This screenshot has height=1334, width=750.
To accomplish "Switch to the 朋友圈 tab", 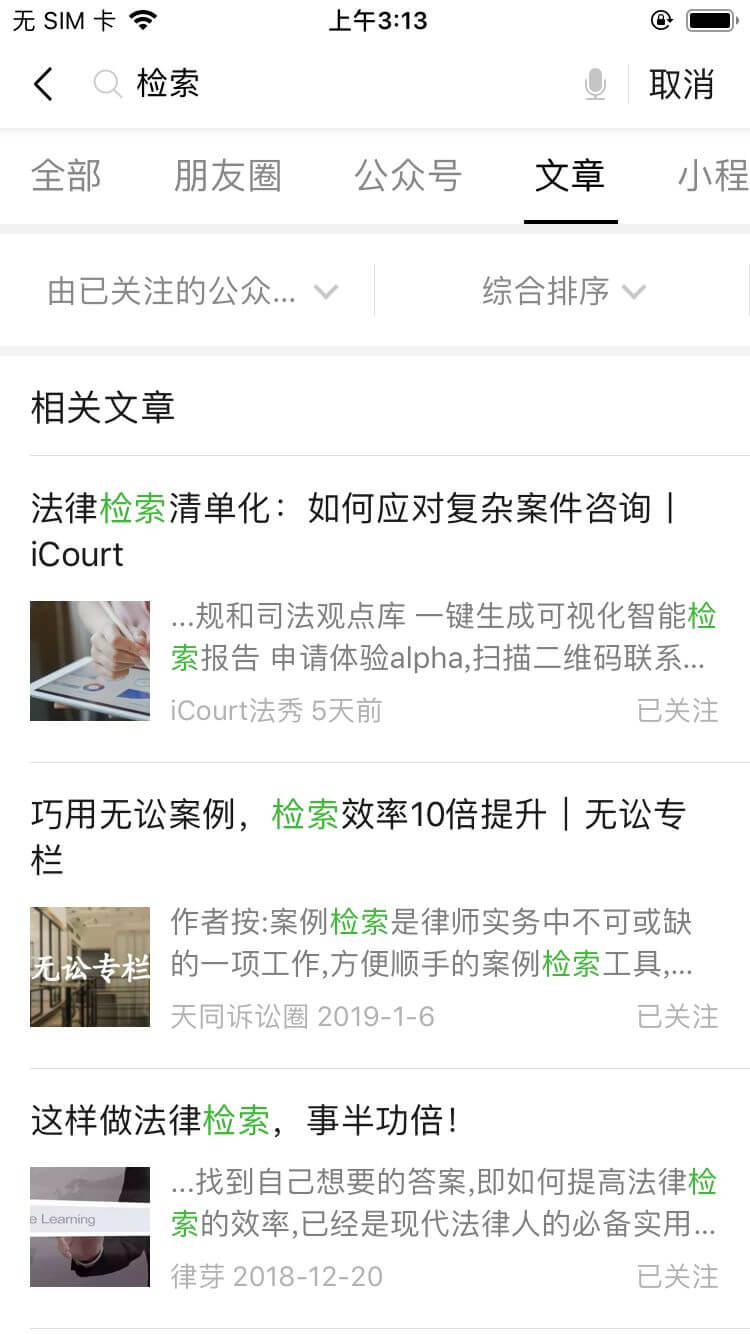I will pos(228,176).
